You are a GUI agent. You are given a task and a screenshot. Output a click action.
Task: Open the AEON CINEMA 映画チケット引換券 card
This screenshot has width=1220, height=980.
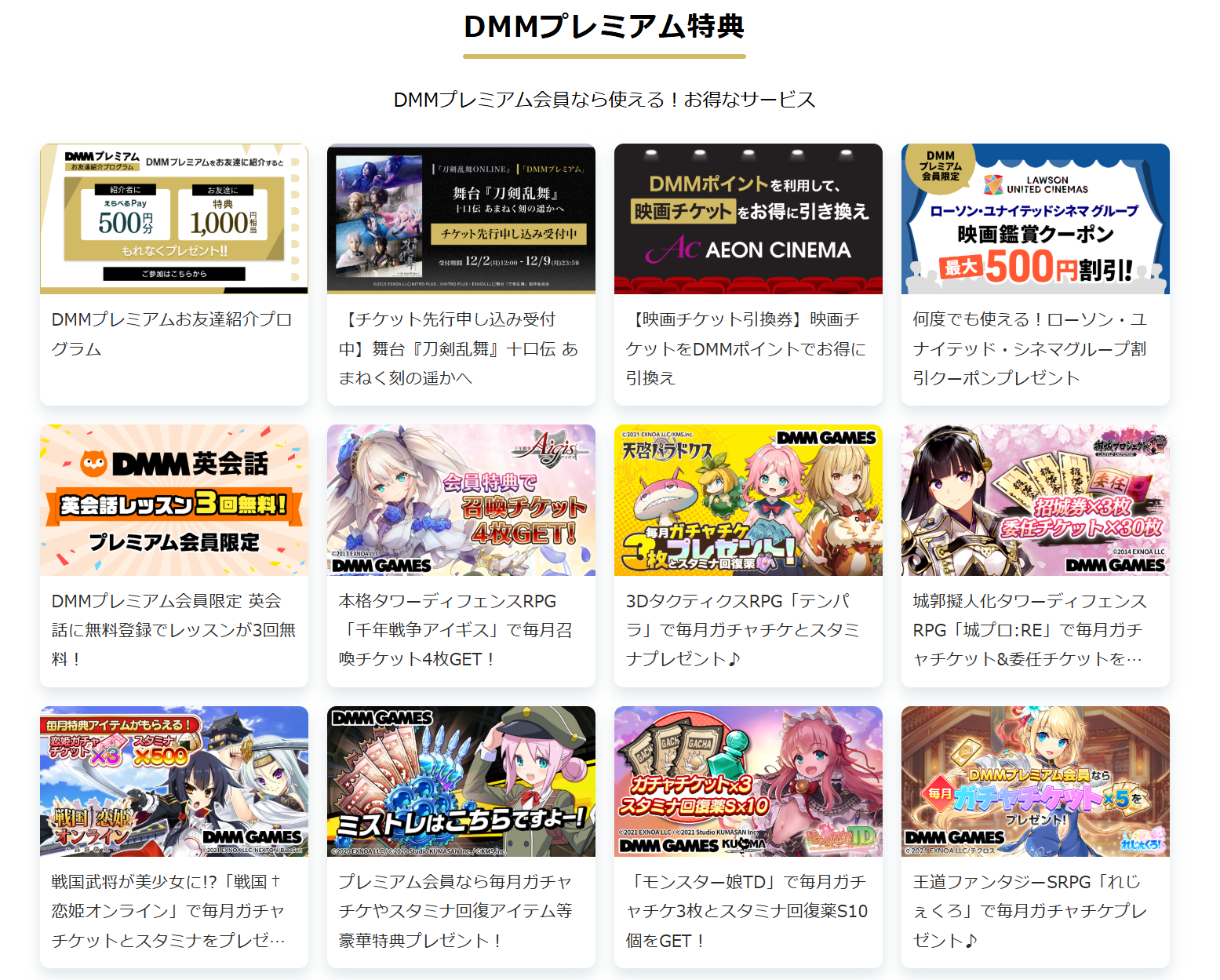click(x=748, y=274)
